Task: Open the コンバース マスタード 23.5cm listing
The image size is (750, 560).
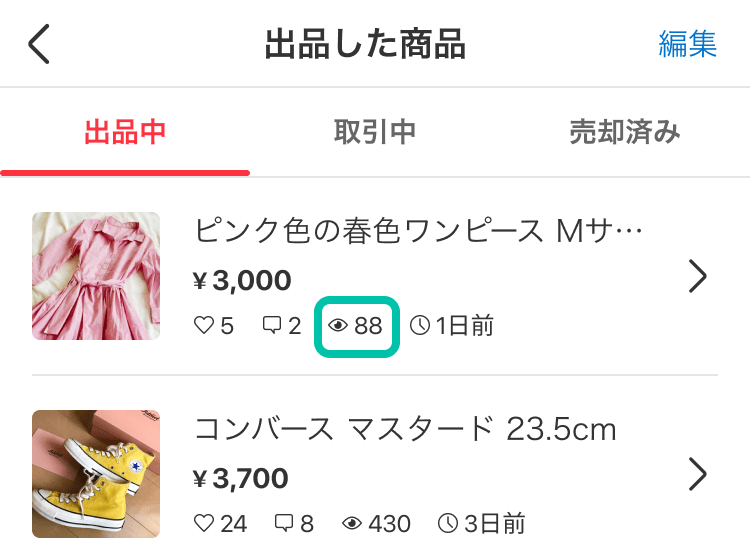Action: point(404,430)
